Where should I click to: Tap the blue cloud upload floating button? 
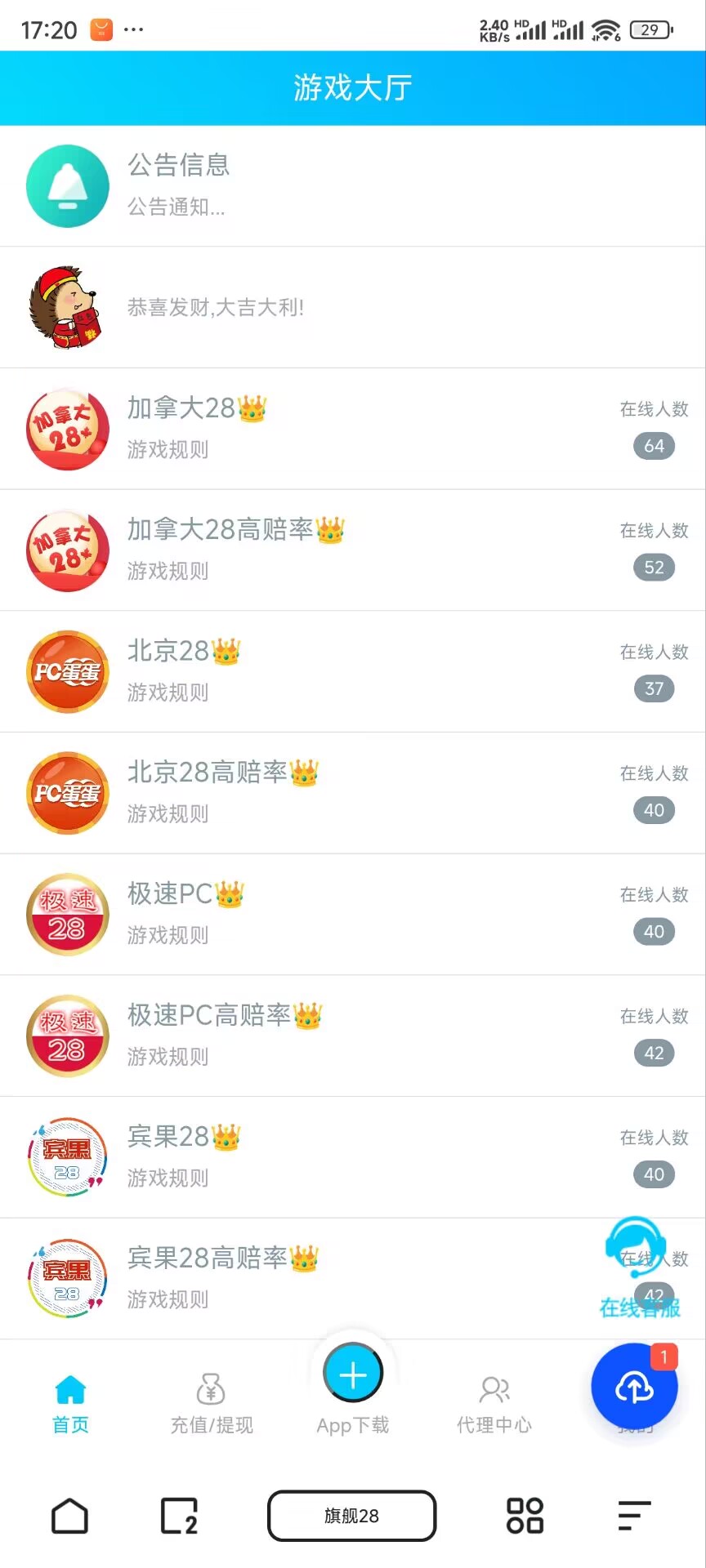[x=634, y=1387]
